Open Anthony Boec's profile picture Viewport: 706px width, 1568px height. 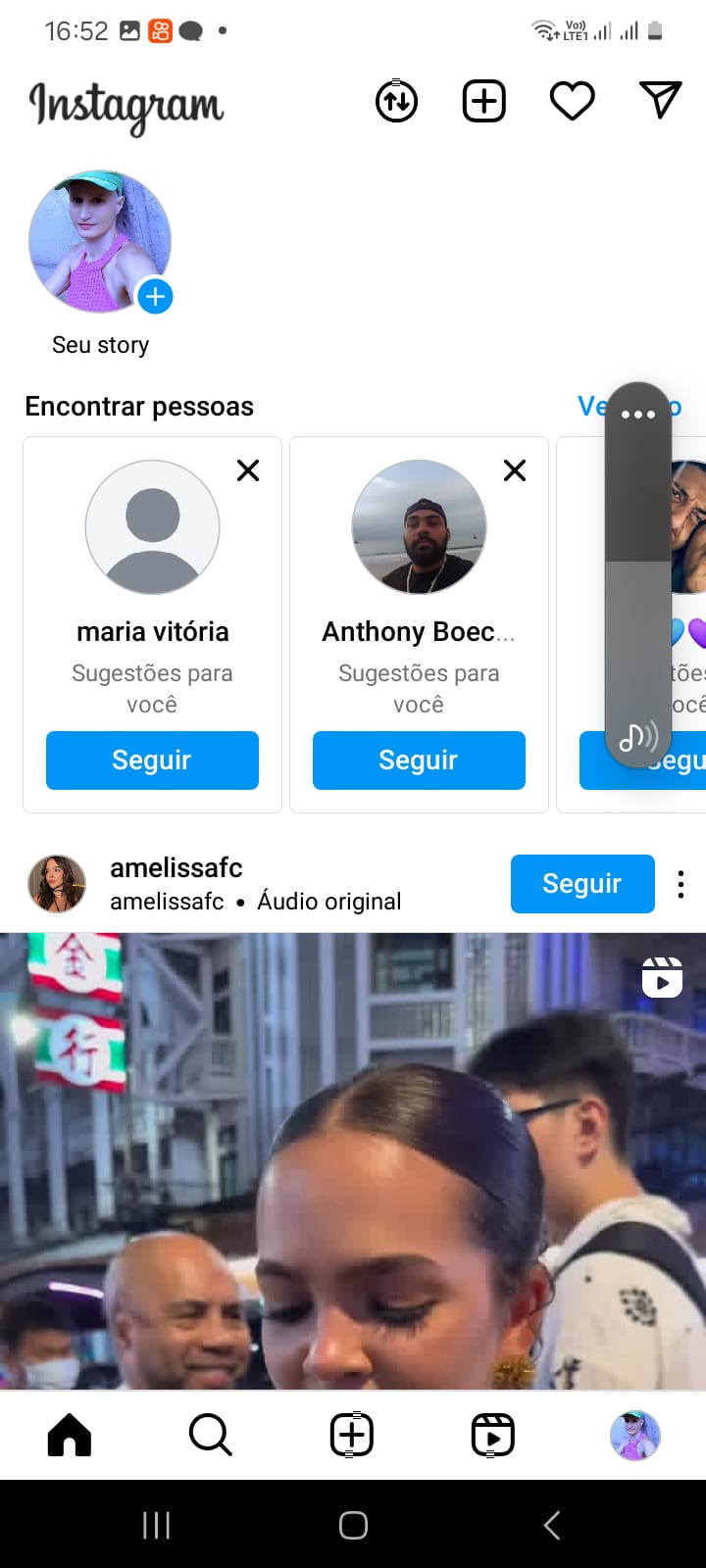(x=419, y=527)
